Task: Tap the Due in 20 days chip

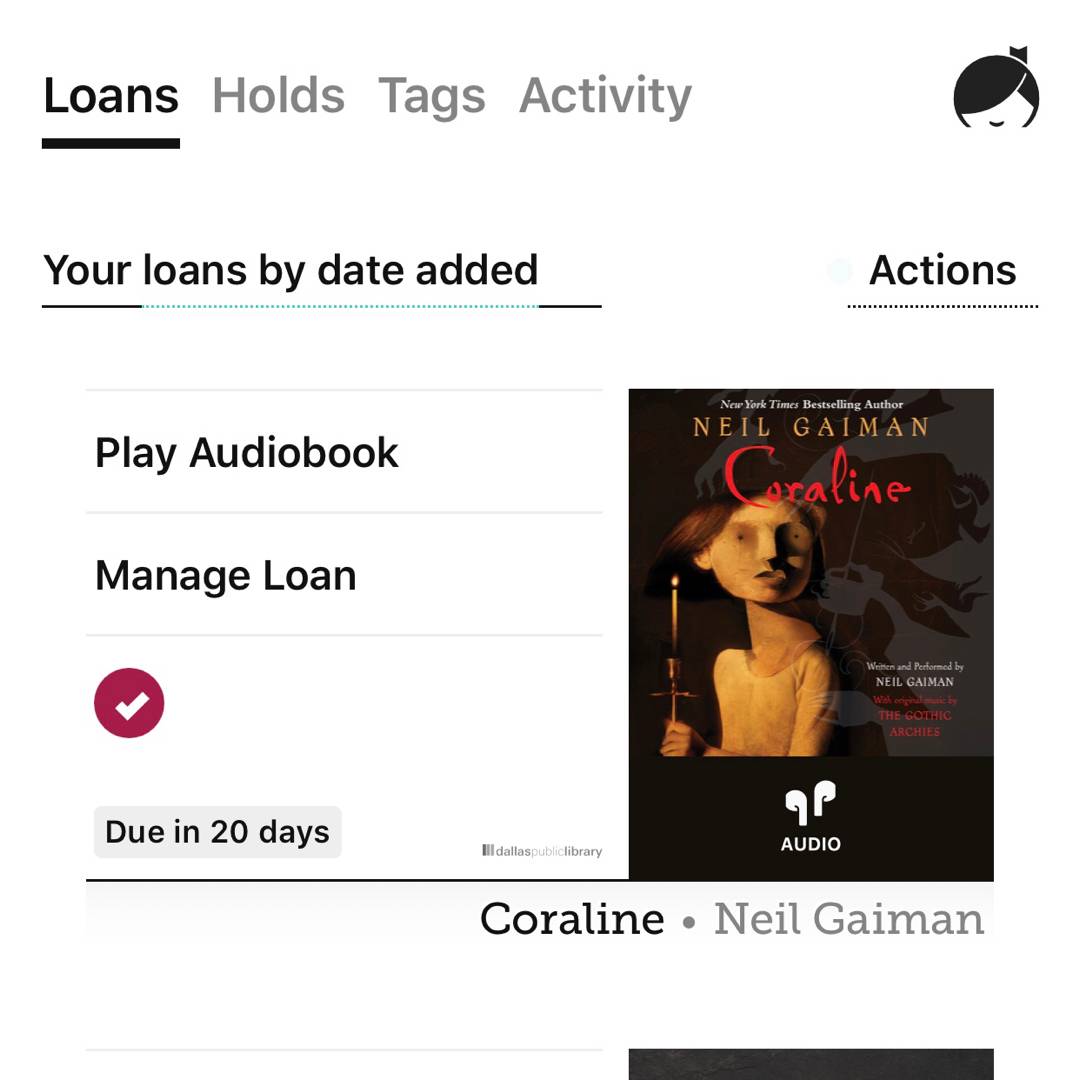Action: (x=217, y=832)
